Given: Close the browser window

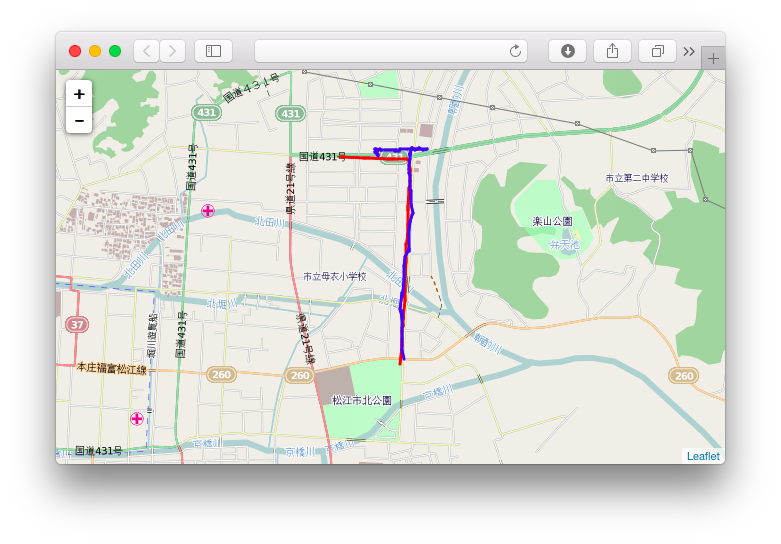Looking at the screenshot, I should click(x=75, y=51).
